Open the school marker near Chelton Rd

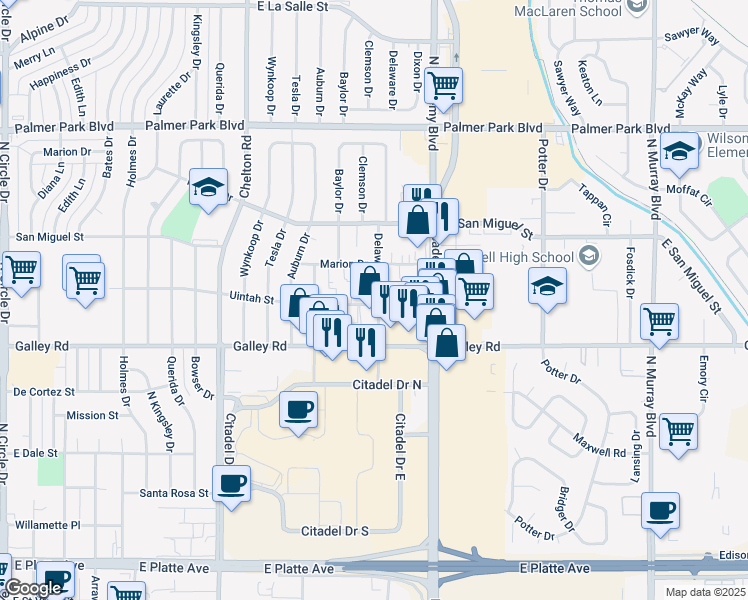click(209, 187)
